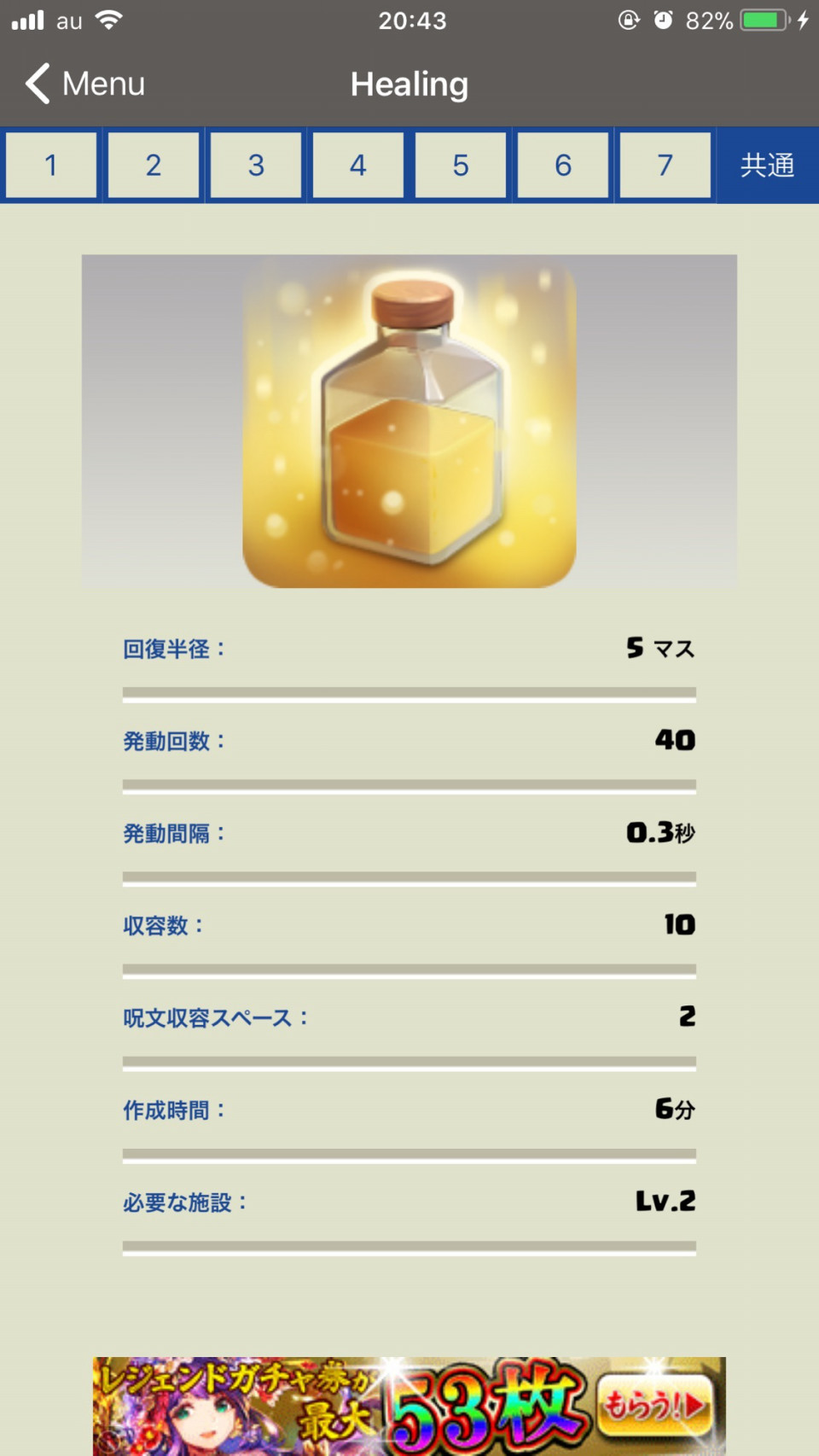Go back to Menu
819x1456 pixels.
pos(84,84)
